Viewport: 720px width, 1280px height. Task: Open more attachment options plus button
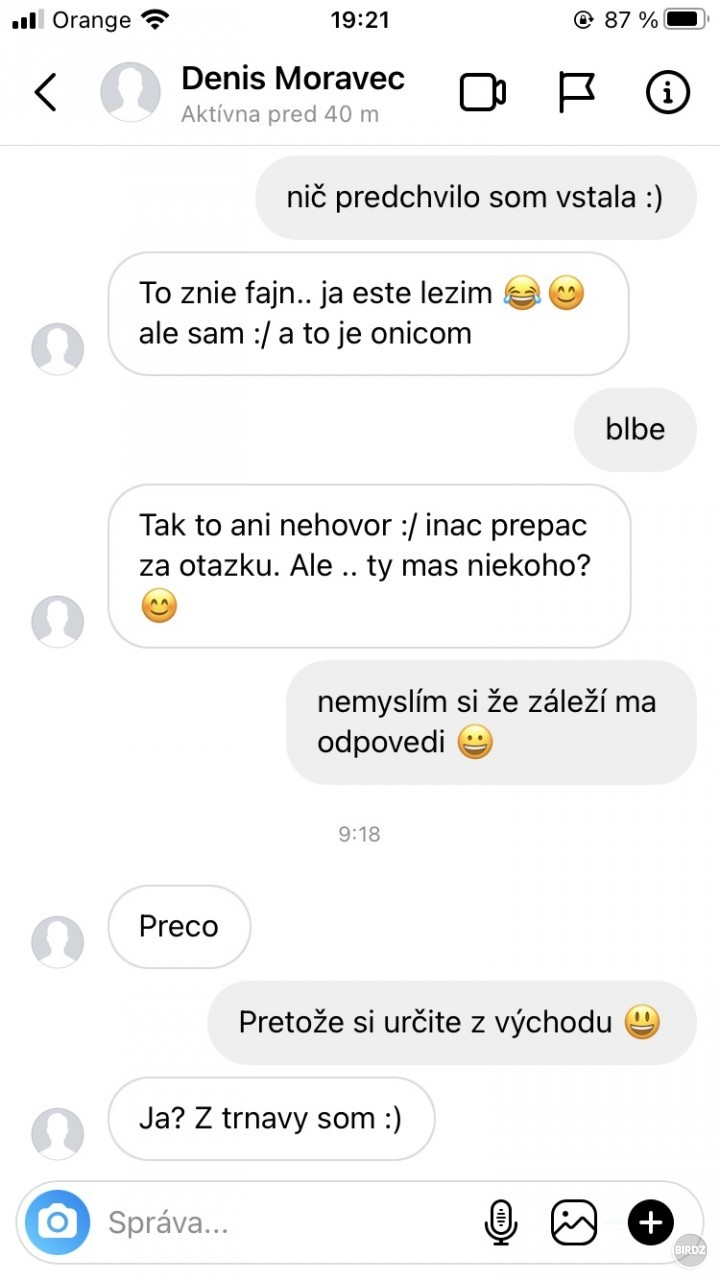(x=650, y=1222)
